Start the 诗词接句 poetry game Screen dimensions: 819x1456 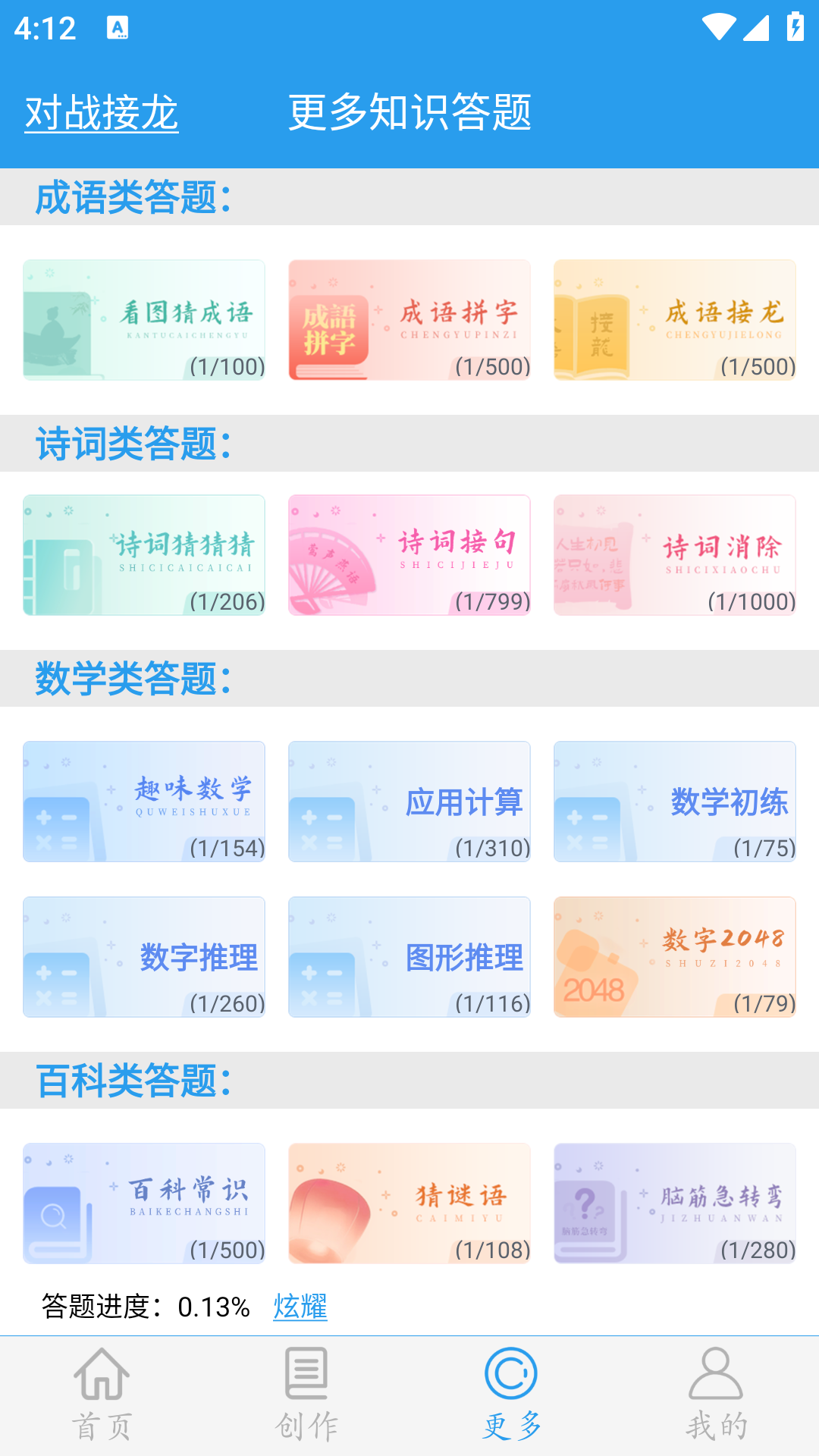tap(409, 554)
